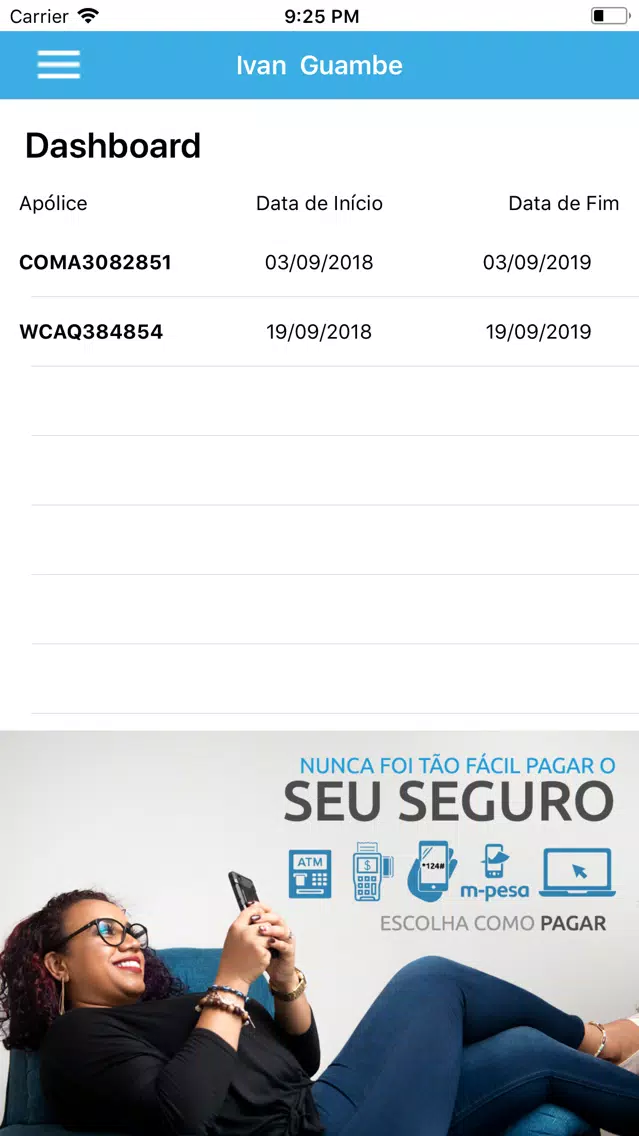
Task: Open policy WCAQ384854 row
Action: tap(320, 332)
